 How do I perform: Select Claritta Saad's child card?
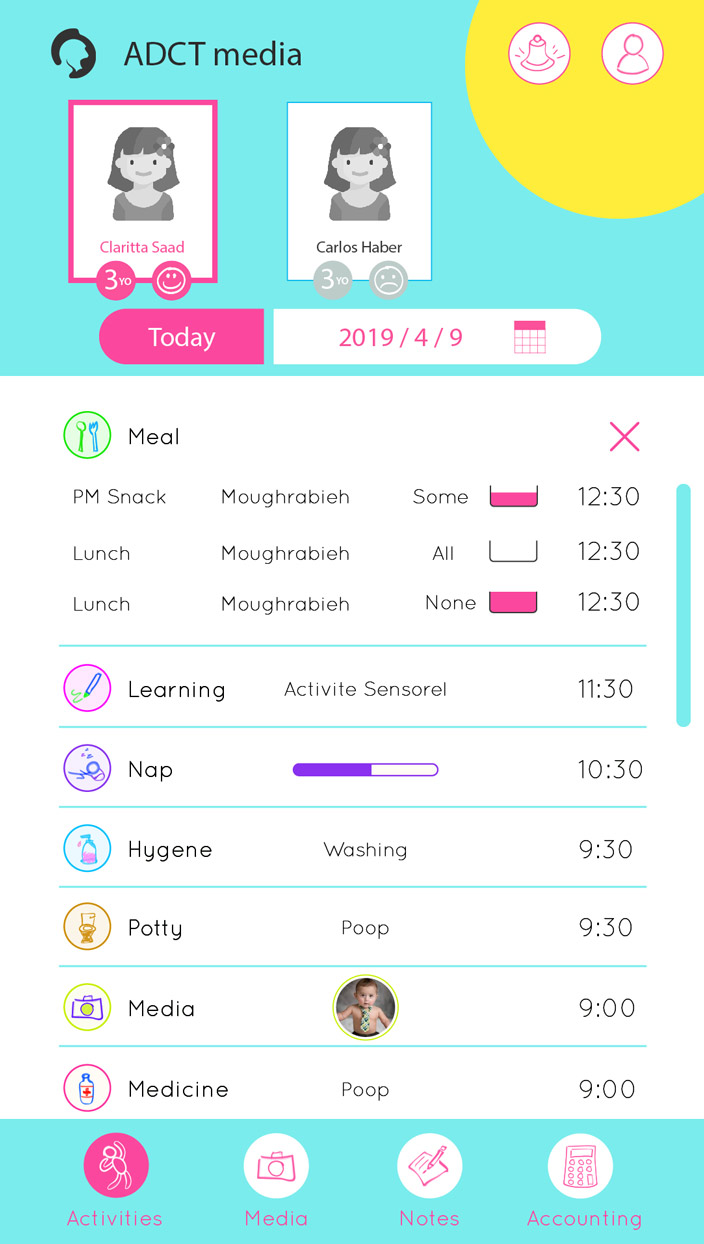pos(142,190)
